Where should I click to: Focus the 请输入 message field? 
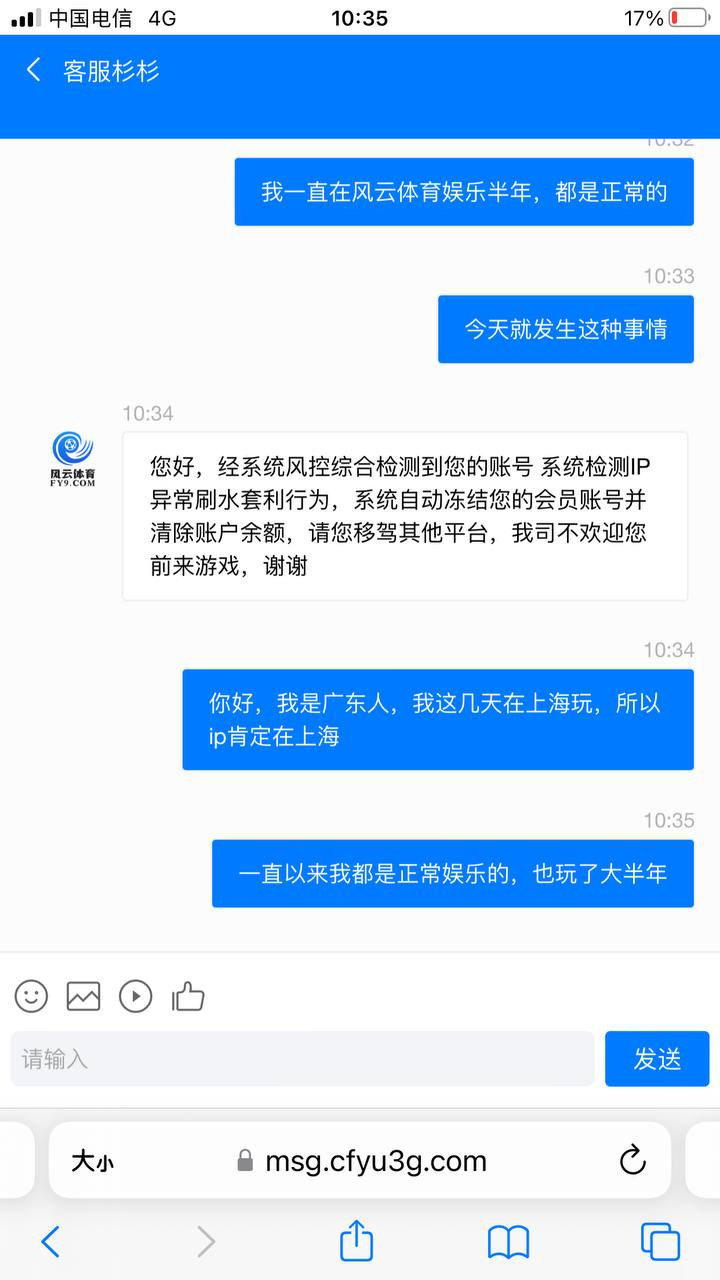tap(300, 1059)
